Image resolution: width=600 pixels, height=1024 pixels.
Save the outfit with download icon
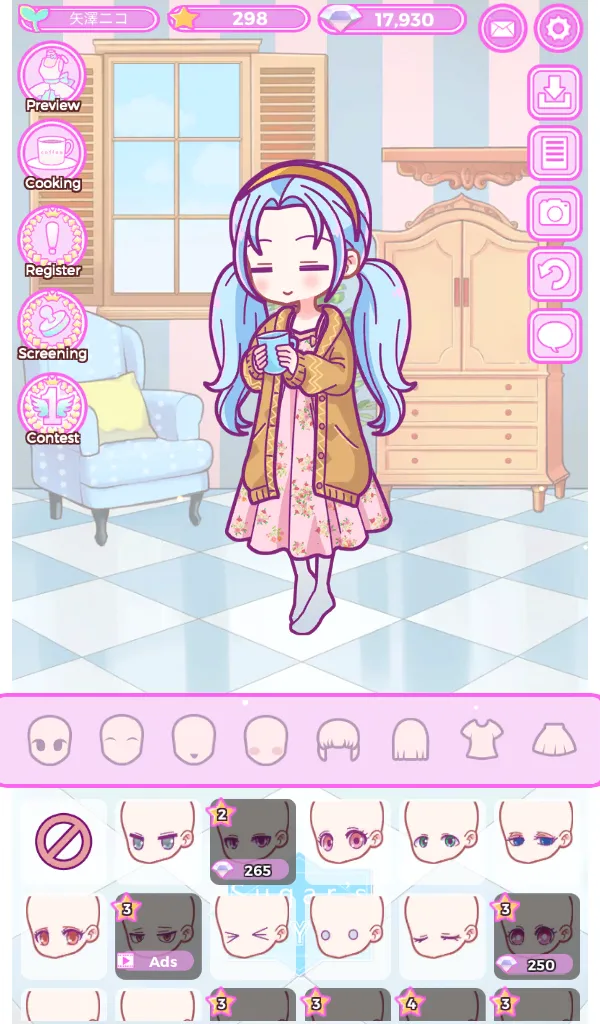[553, 93]
